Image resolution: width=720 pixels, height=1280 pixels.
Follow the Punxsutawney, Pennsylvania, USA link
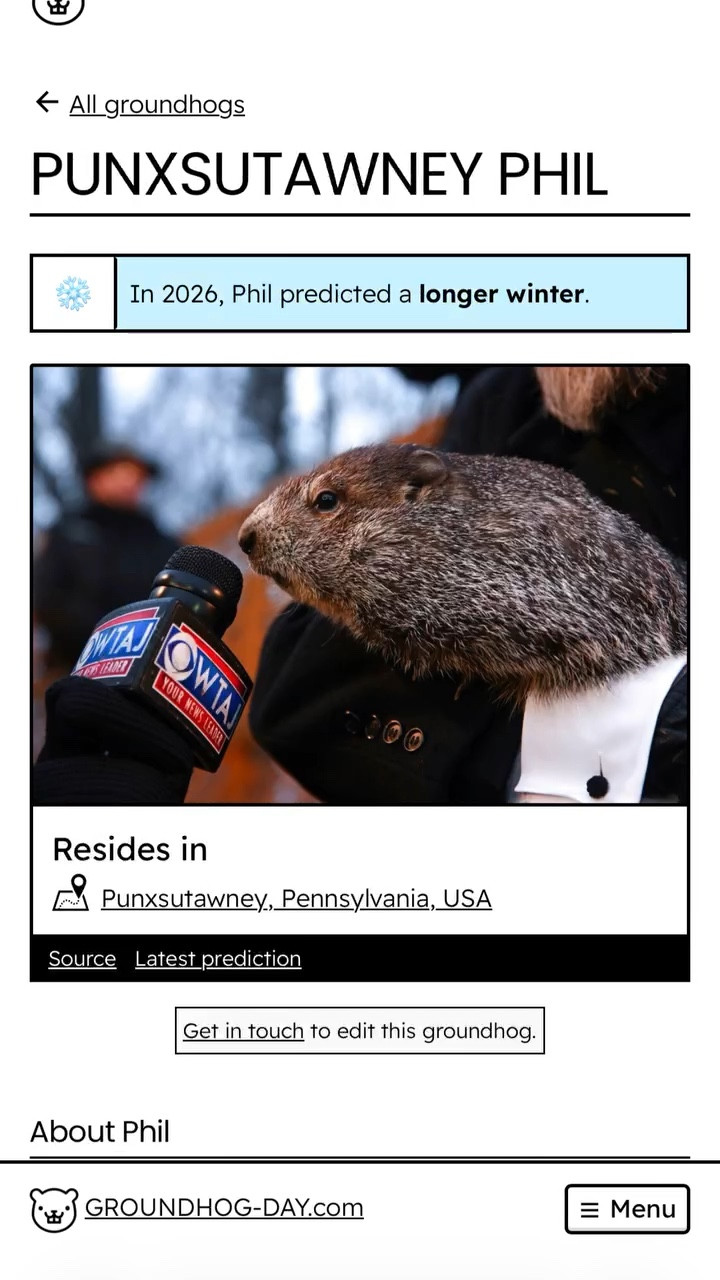(296, 898)
